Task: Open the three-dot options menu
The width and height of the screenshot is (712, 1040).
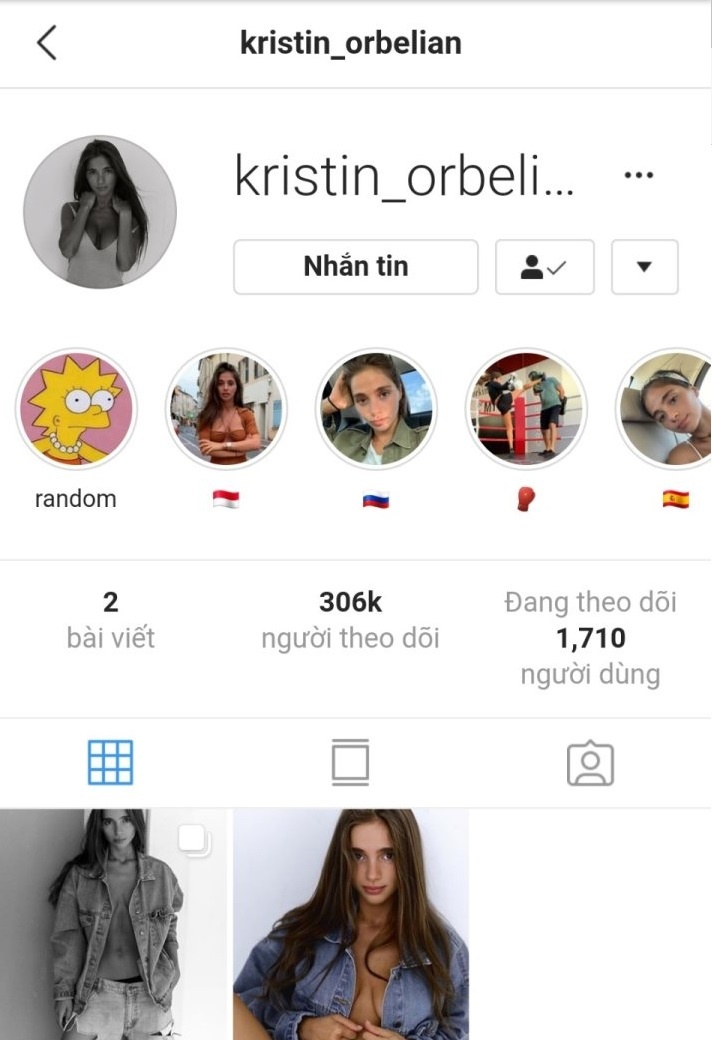Action: coord(638,174)
